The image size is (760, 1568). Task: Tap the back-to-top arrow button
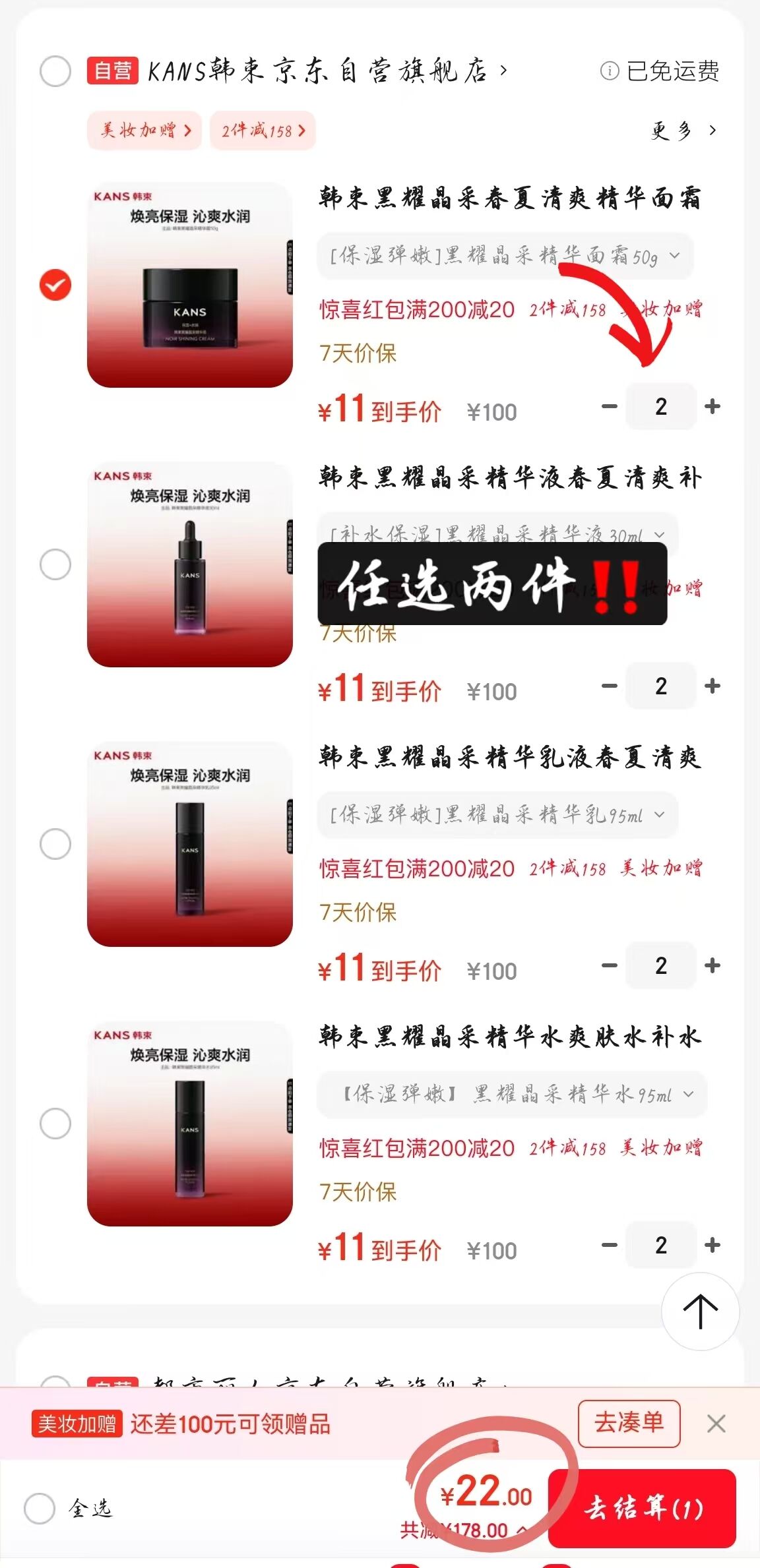(x=700, y=1311)
